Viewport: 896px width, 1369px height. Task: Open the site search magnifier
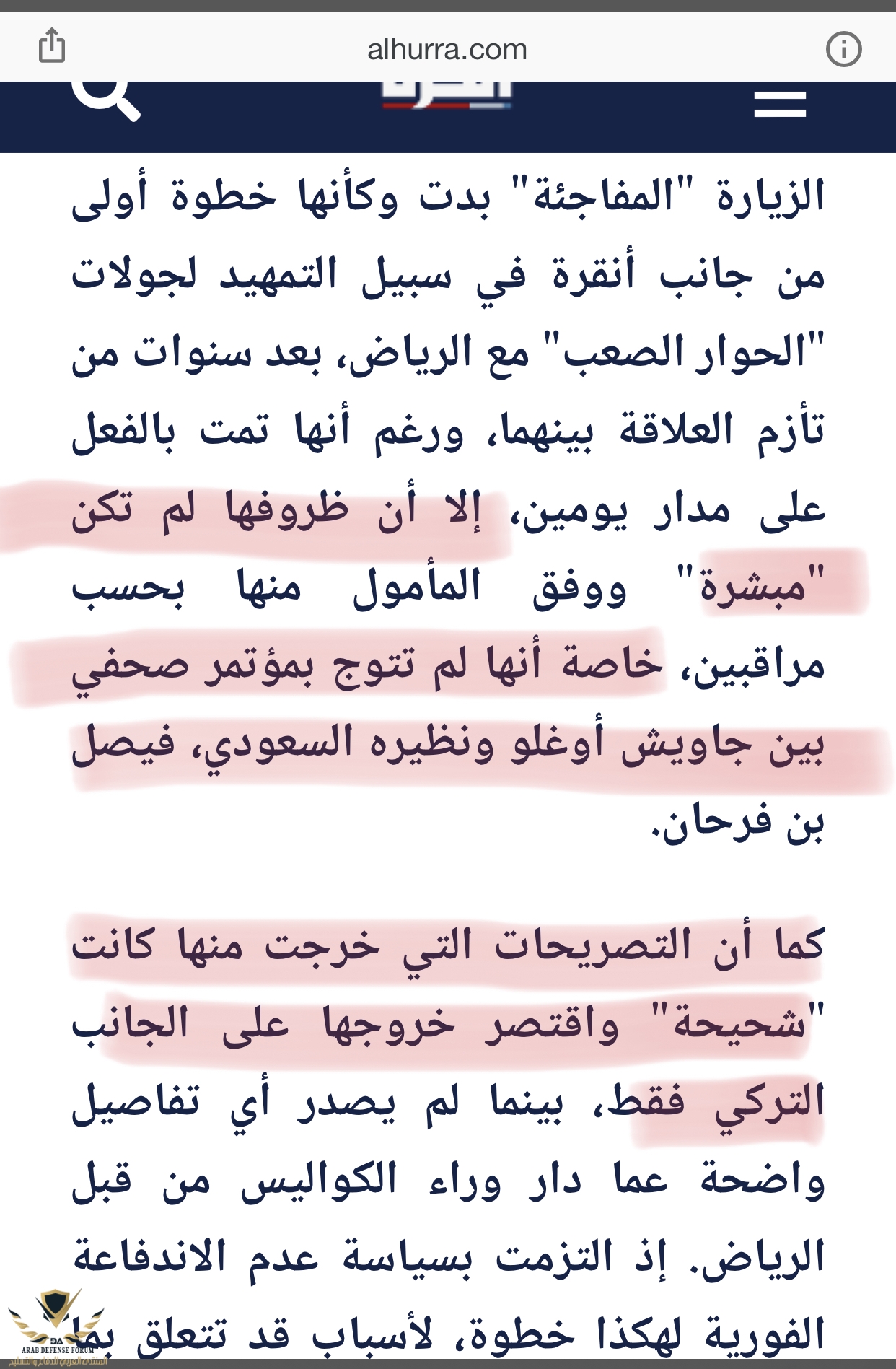click(106, 98)
